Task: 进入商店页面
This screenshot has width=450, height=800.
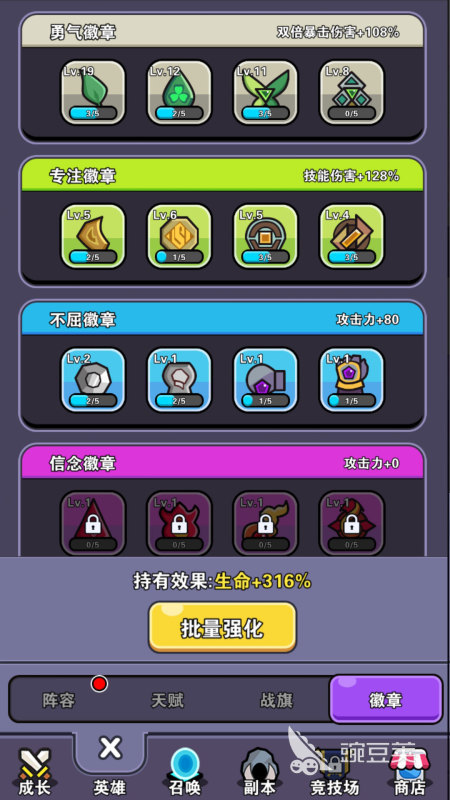Action: (410, 771)
